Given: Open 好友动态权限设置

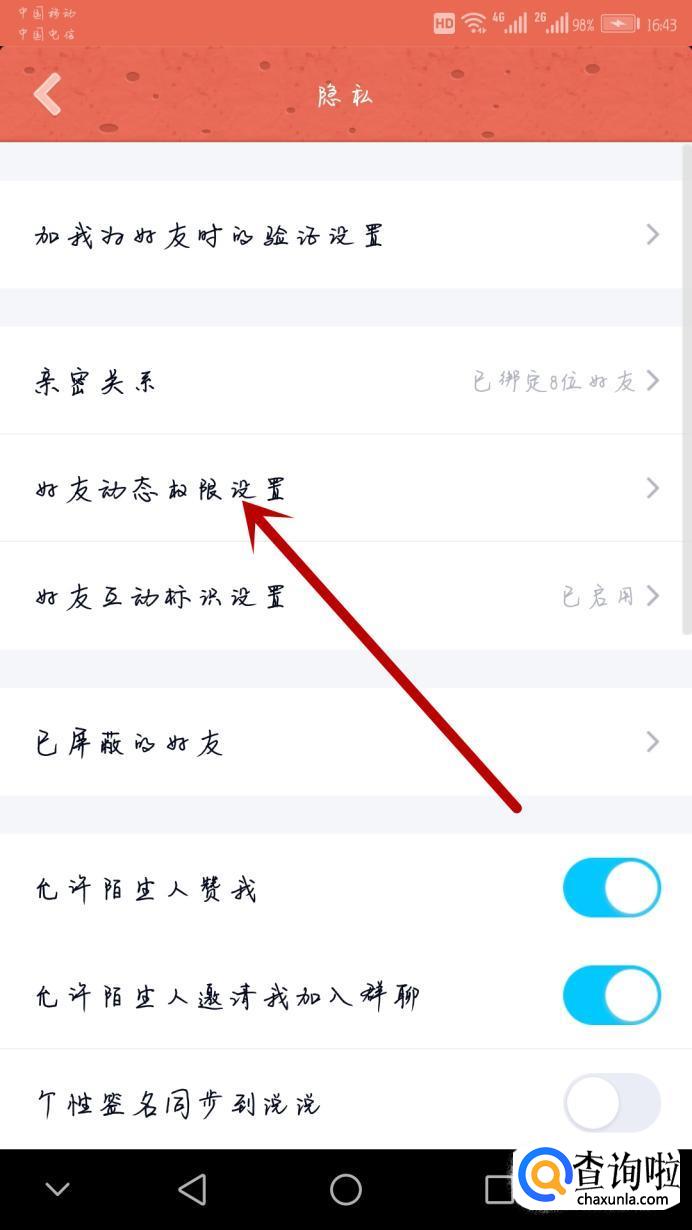Looking at the screenshot, I should [345, 489].
